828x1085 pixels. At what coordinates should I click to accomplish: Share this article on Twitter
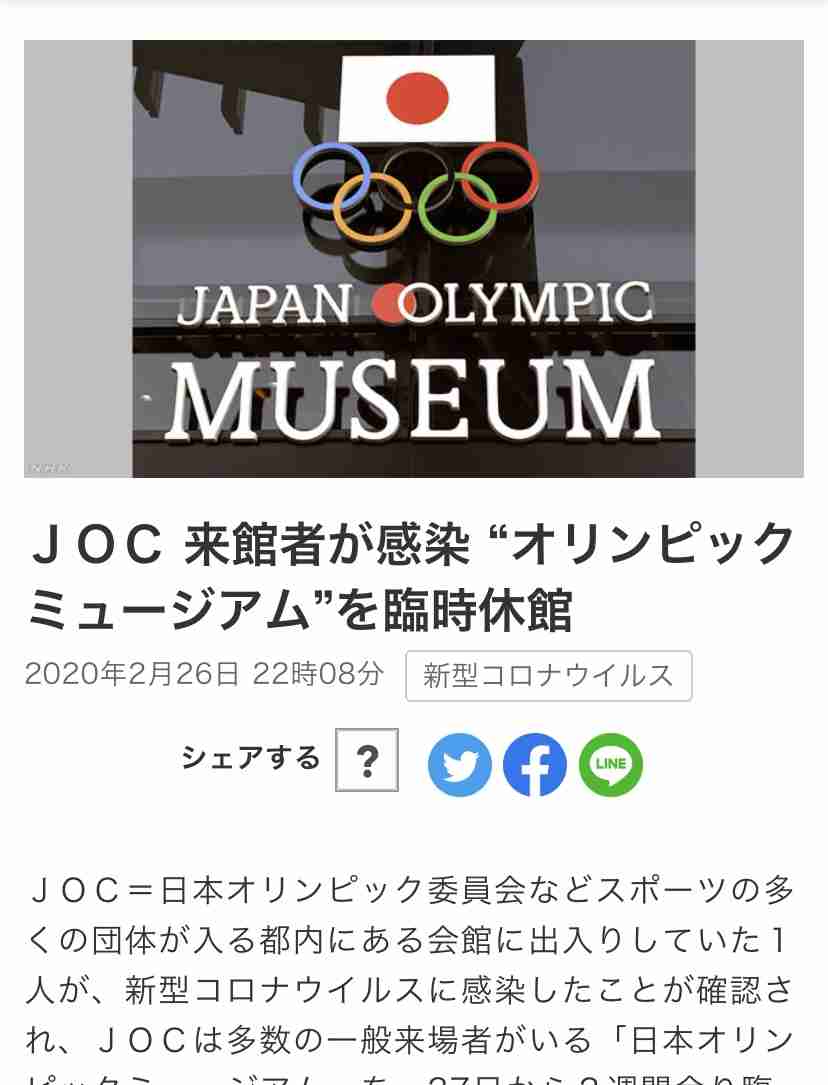(x=460, y=765)
